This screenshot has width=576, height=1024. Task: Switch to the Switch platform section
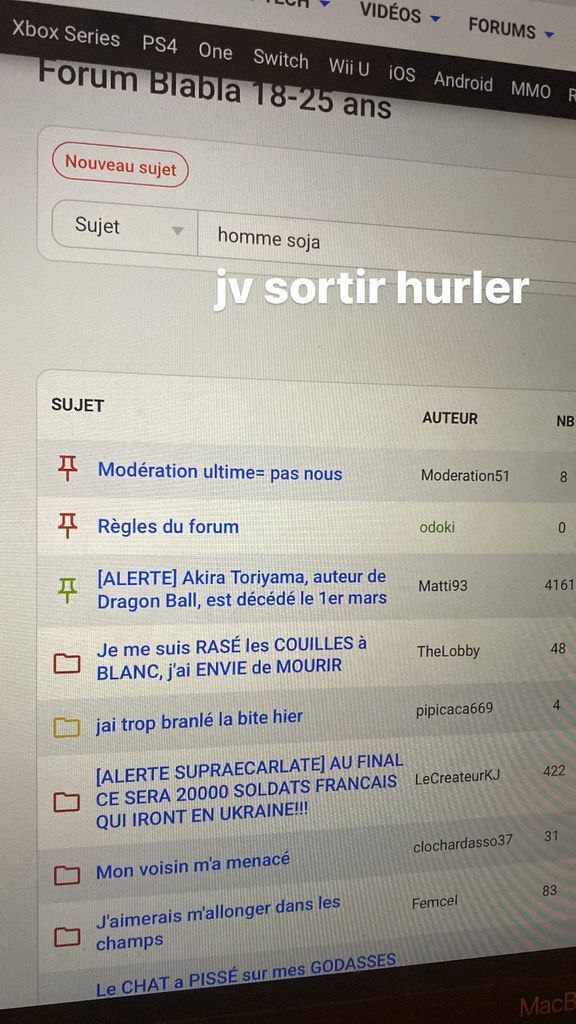pos(281,59)
